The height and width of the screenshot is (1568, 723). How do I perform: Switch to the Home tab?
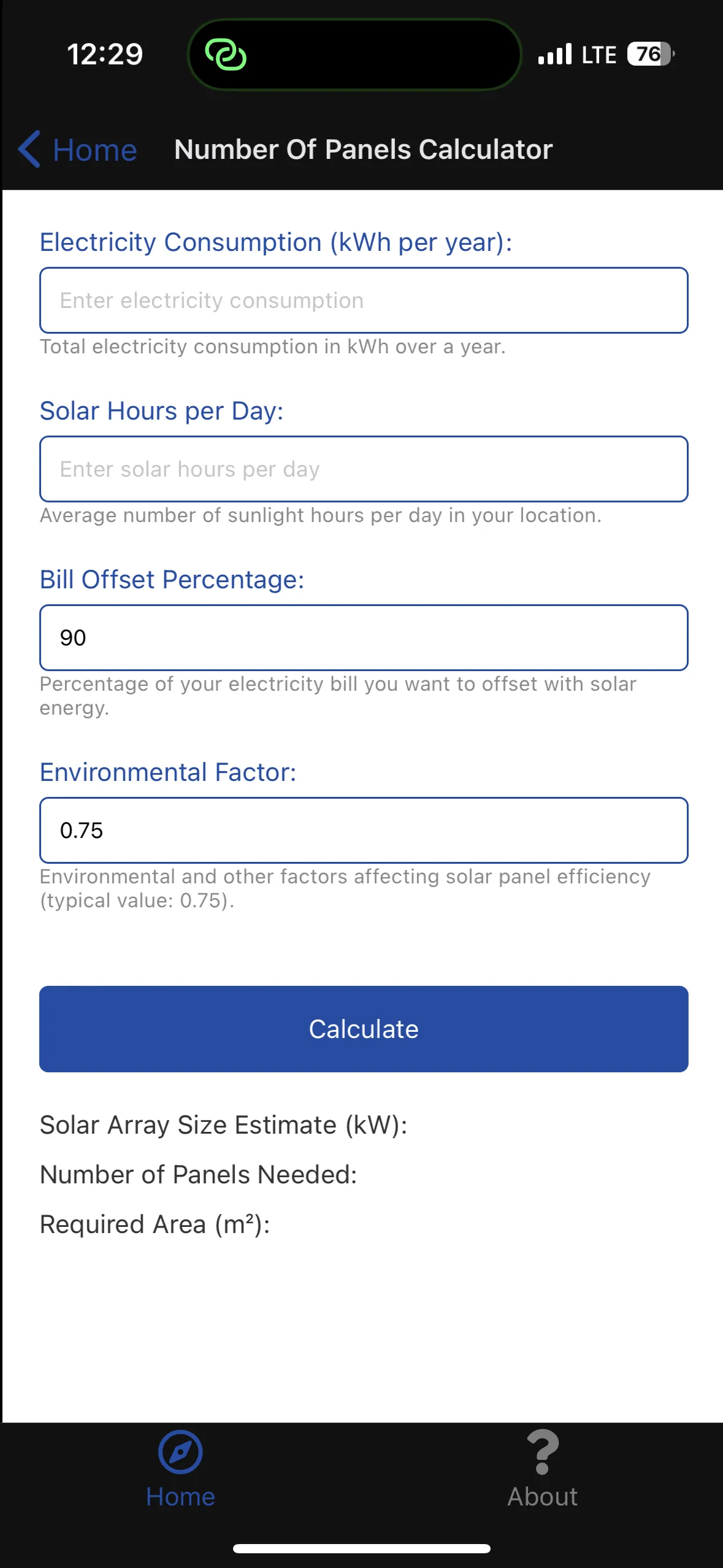point(180,1472)
